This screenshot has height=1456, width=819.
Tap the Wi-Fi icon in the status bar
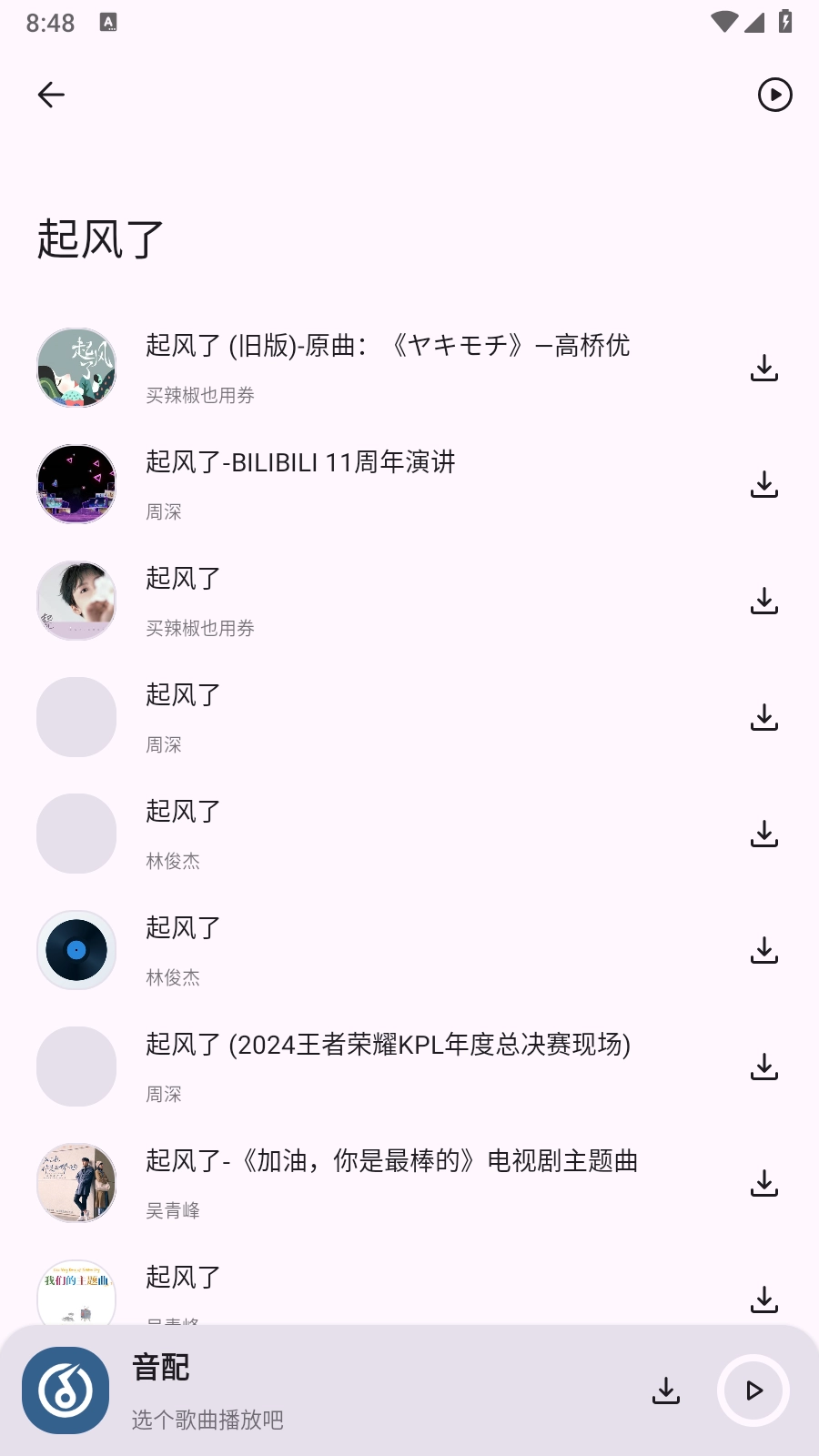pyautogui.click(x=723, y=23)
